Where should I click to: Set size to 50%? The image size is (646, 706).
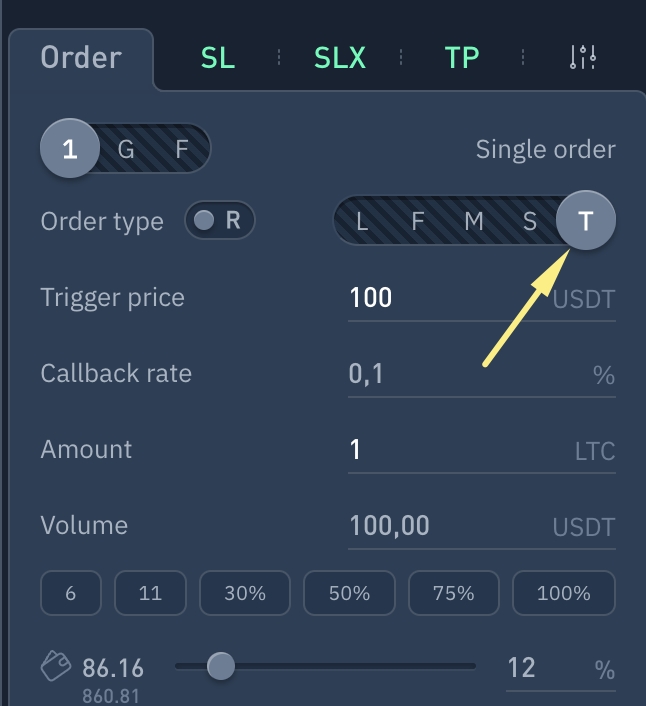[x=349, y=593]
